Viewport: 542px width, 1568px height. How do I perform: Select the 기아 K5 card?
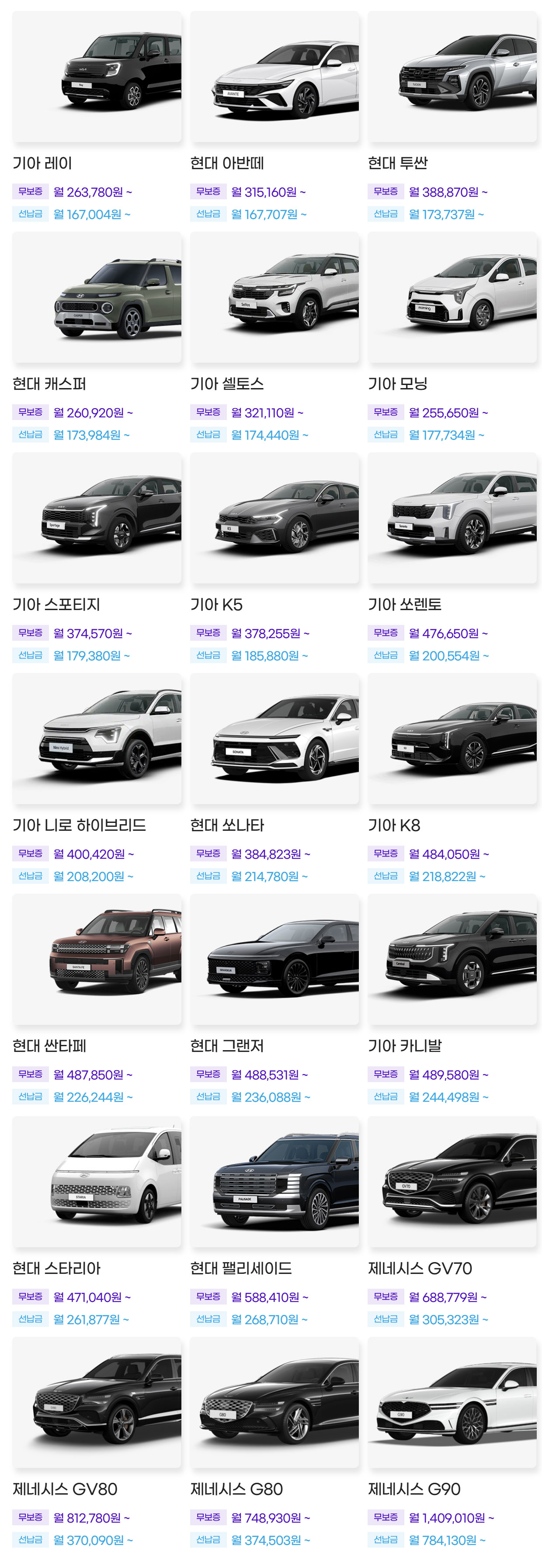pyautogui.click(x=274, y=518)
